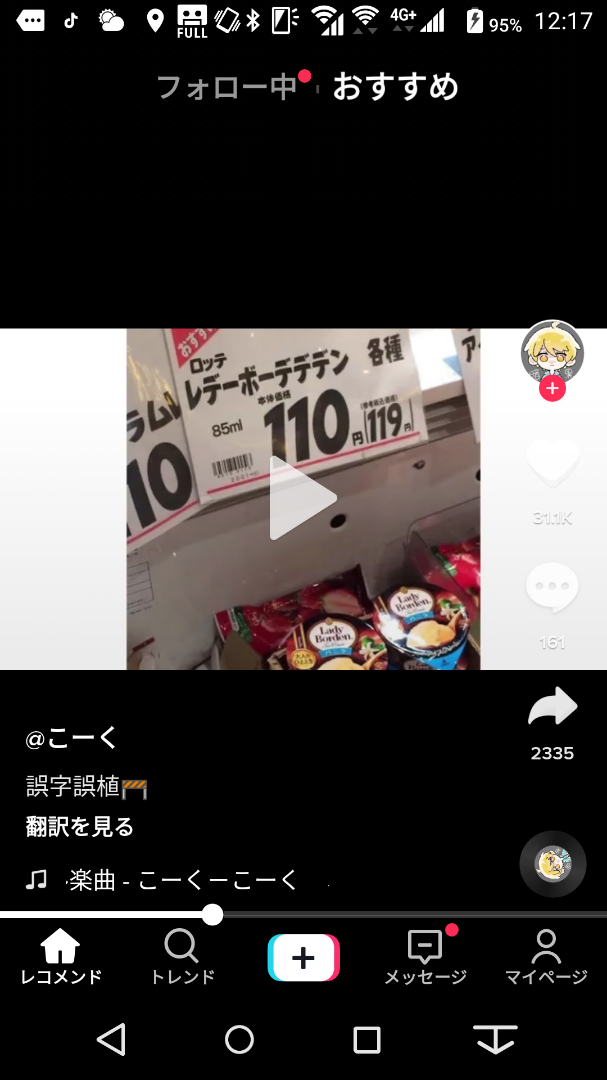The image size is (607, 1080).
Task: Tap 翻訳を見る to translate the caption
Action: pos(80,827)
